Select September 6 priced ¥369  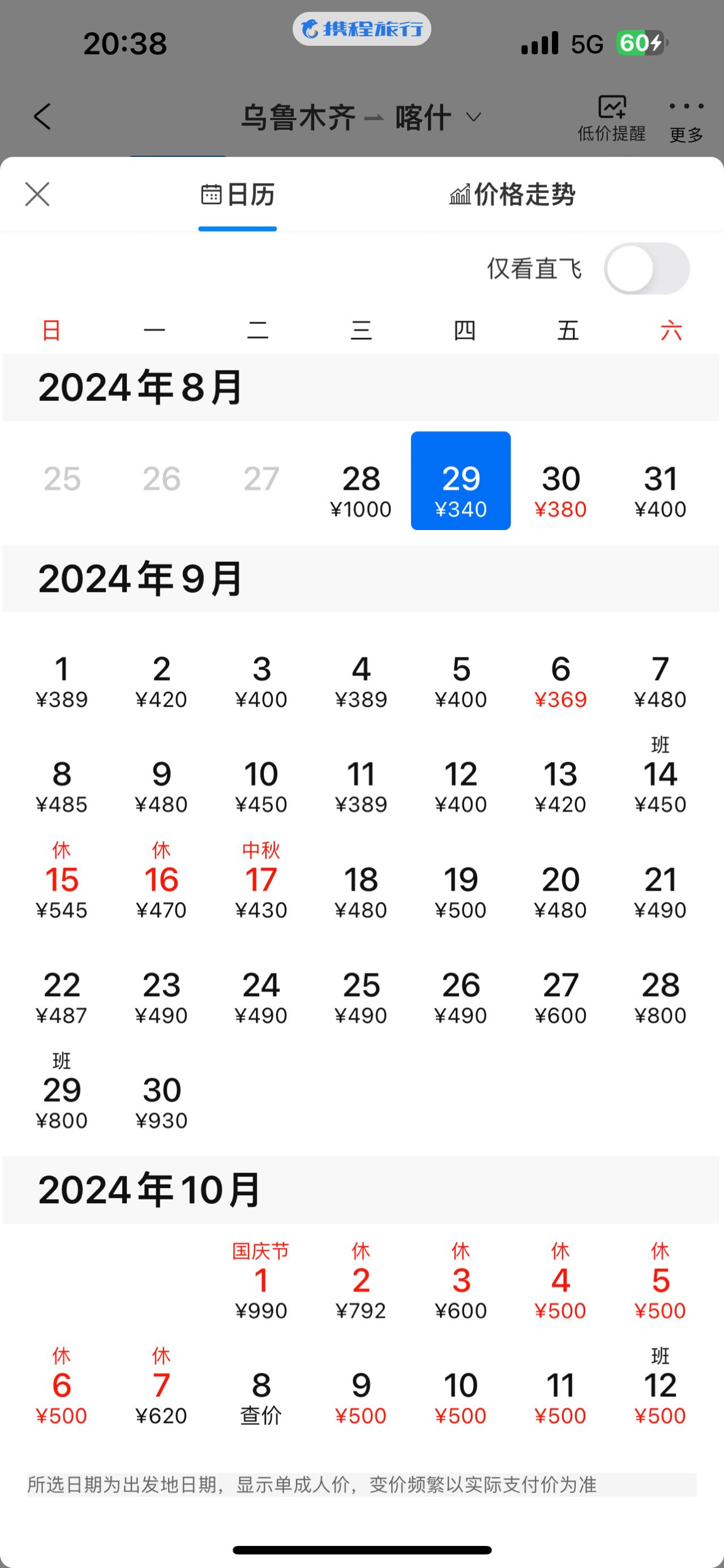(560, 681)
